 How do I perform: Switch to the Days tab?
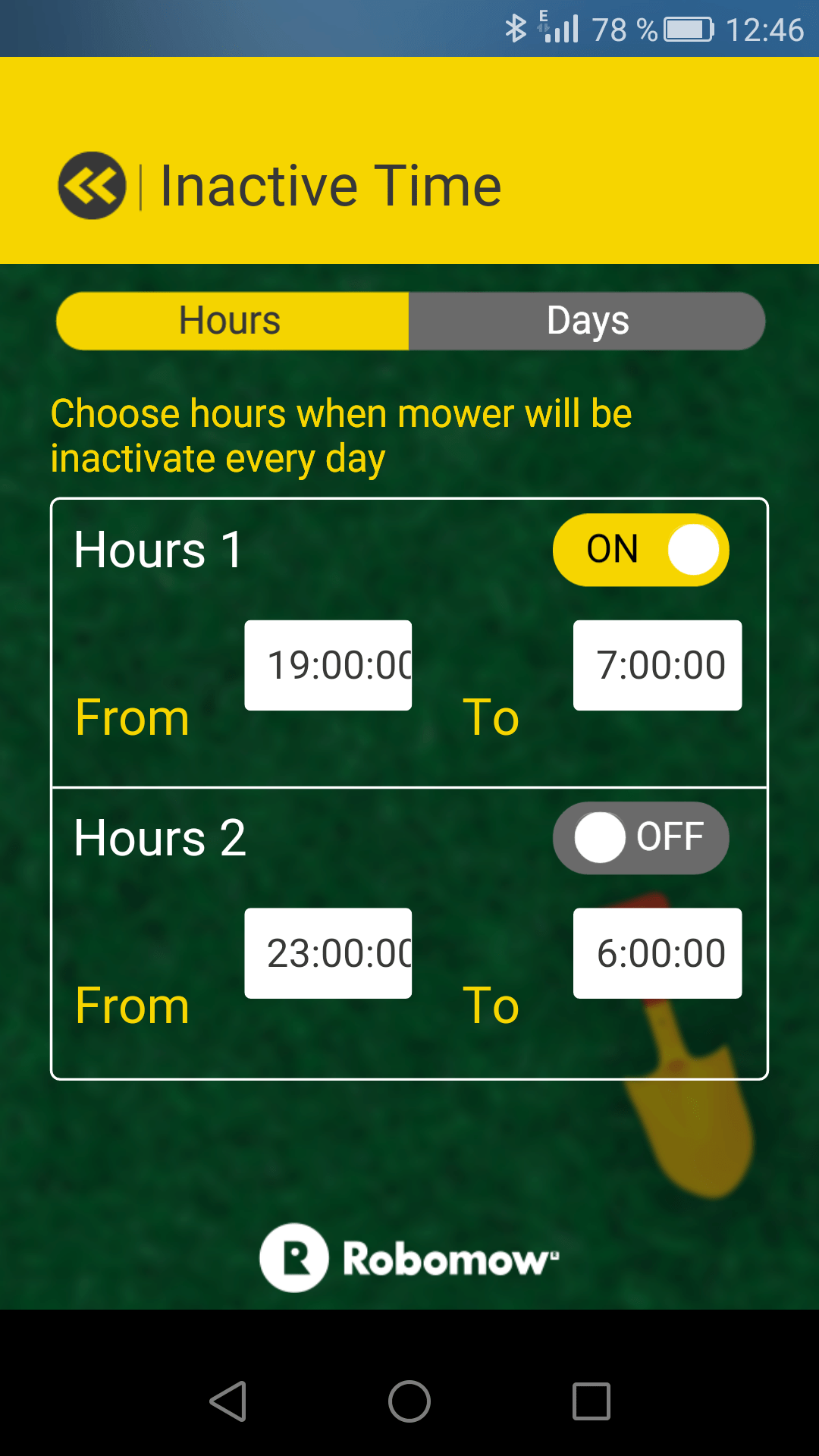587,321
